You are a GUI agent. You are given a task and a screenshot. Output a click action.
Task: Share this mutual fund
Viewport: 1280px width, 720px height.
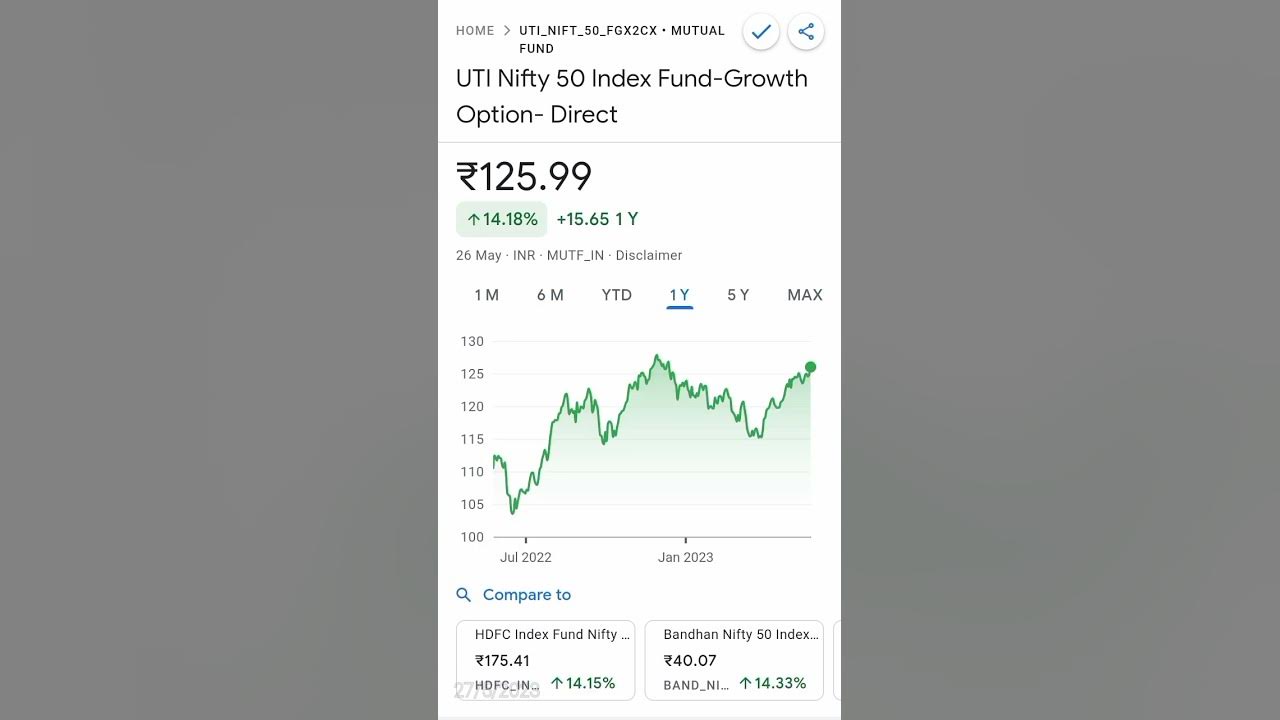(x=806, y=32)
